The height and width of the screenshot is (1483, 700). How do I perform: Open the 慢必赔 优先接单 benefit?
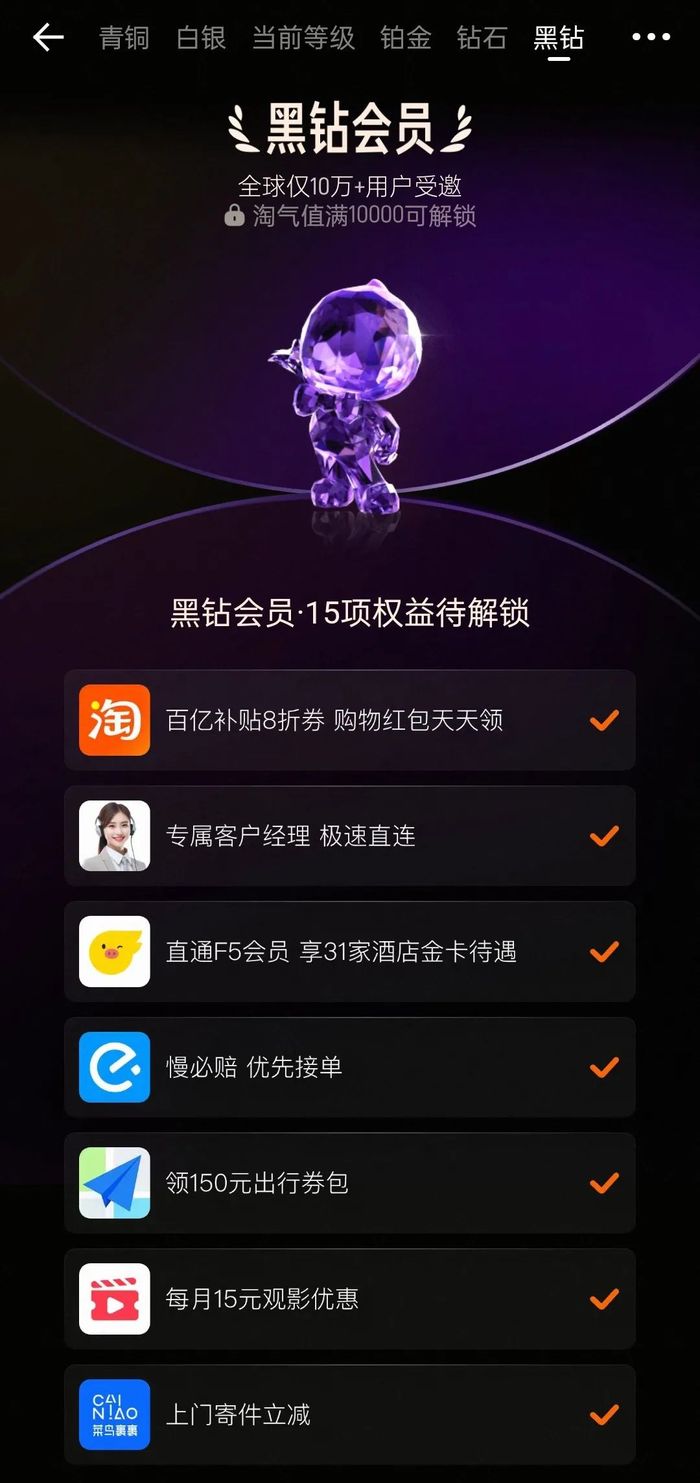pyautogui.click(x=350, y=1067)
